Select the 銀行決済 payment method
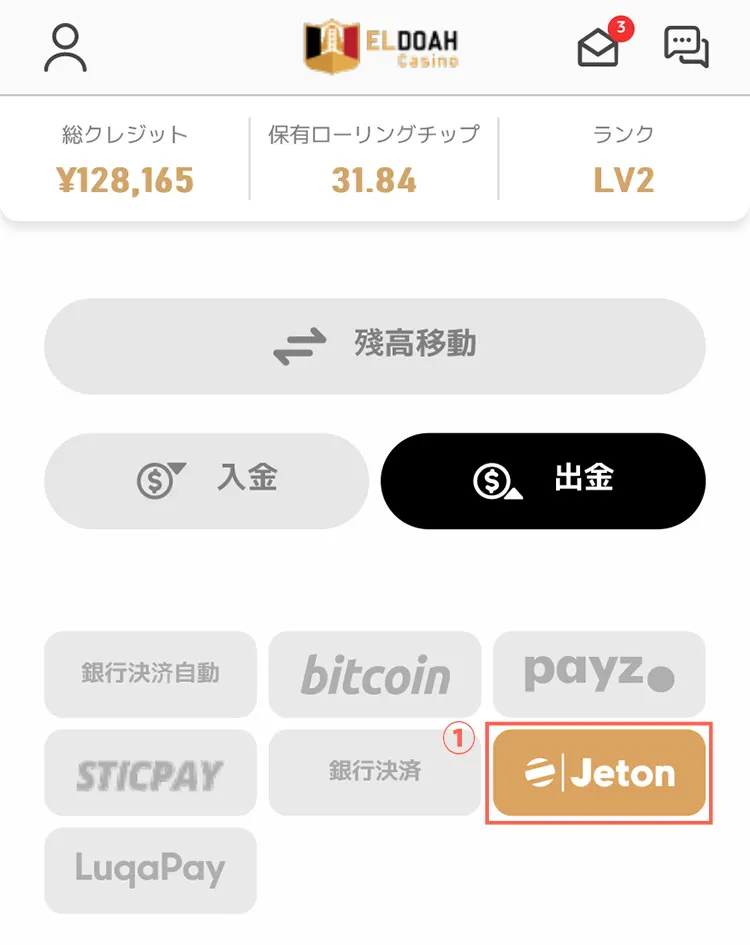This screenshot has height=945, width=750. pos(374,772)
